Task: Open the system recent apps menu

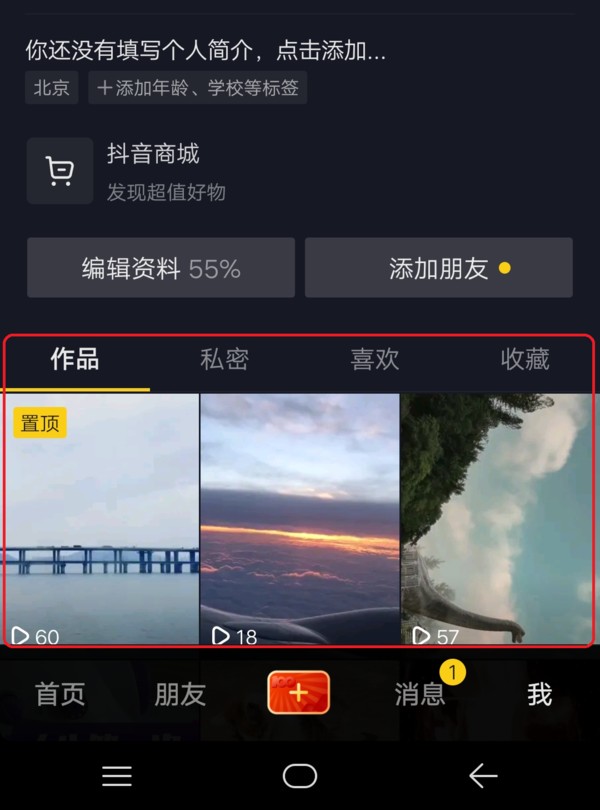Action: (117, 776)
